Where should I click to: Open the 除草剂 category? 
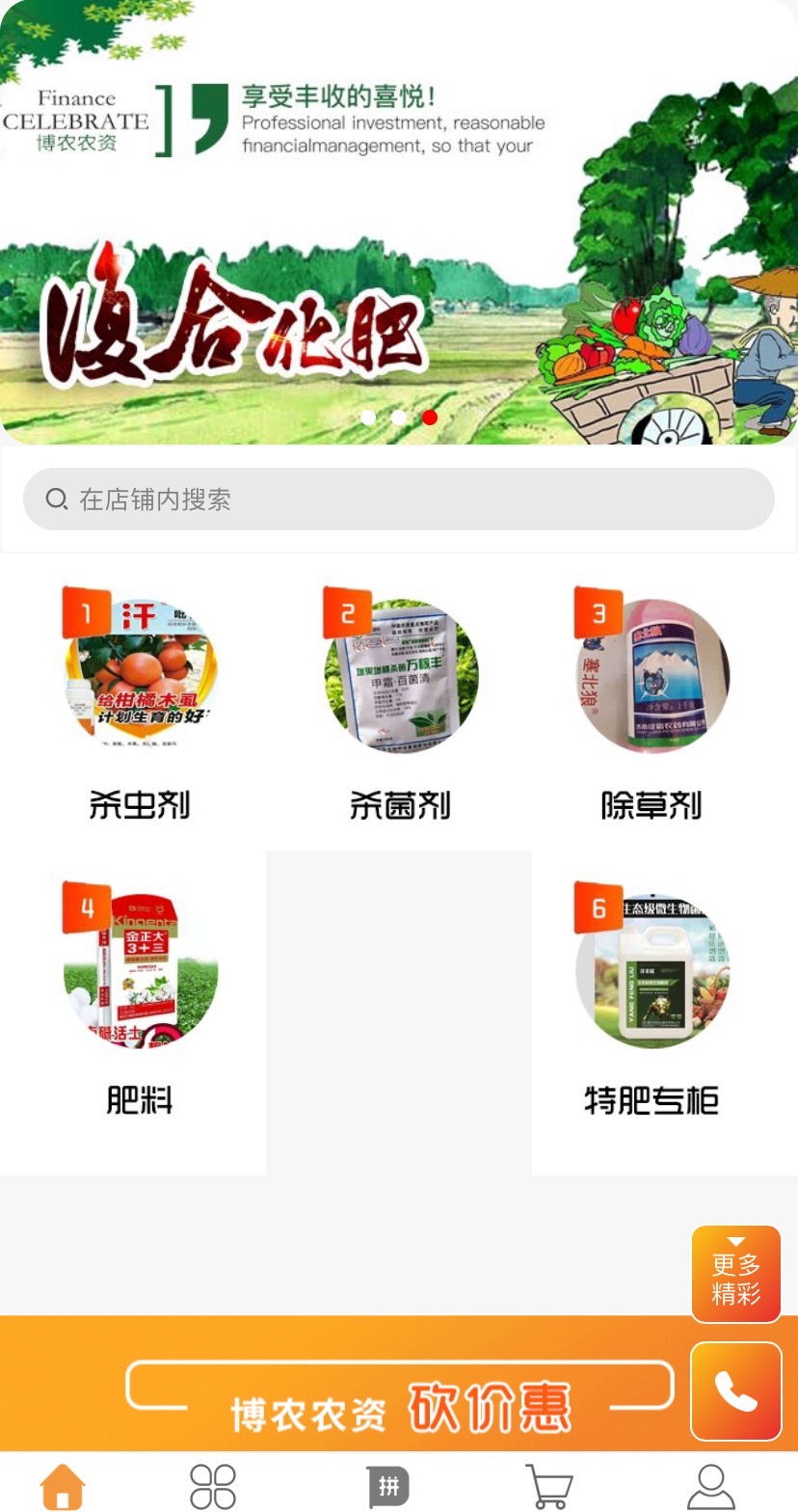point(652,704)
